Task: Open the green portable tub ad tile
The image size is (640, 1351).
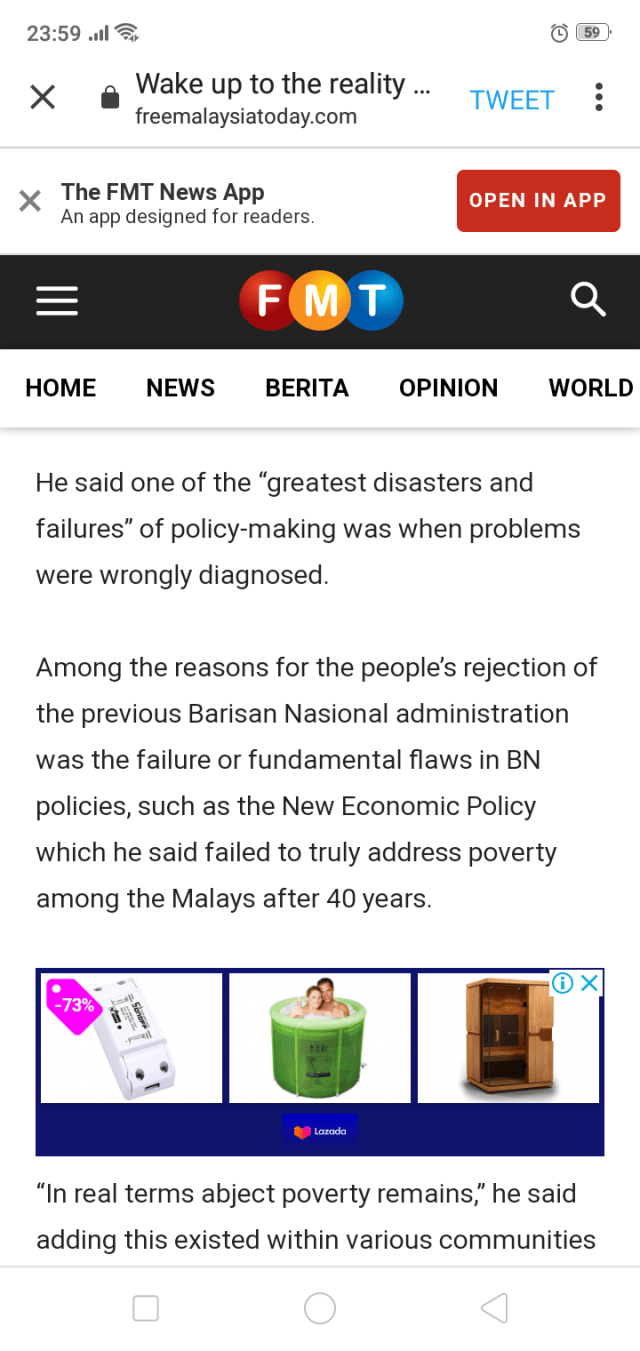Action: (x=320, y=1038)
